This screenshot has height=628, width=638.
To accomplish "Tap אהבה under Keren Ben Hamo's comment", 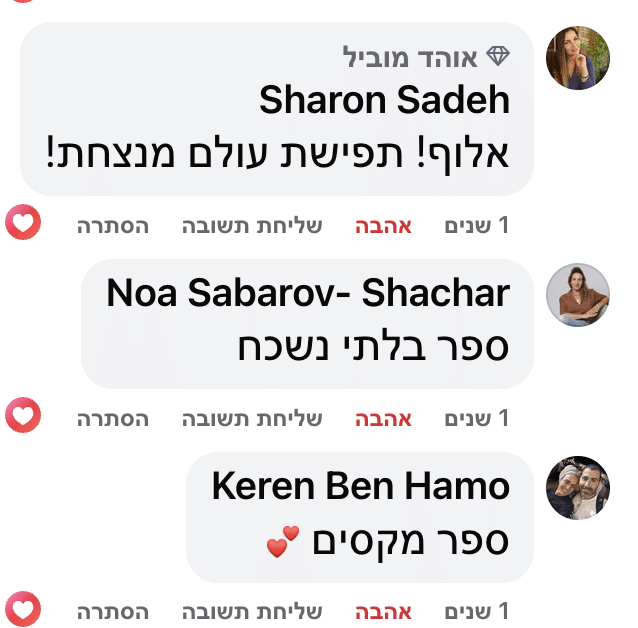I will point(384,610).
